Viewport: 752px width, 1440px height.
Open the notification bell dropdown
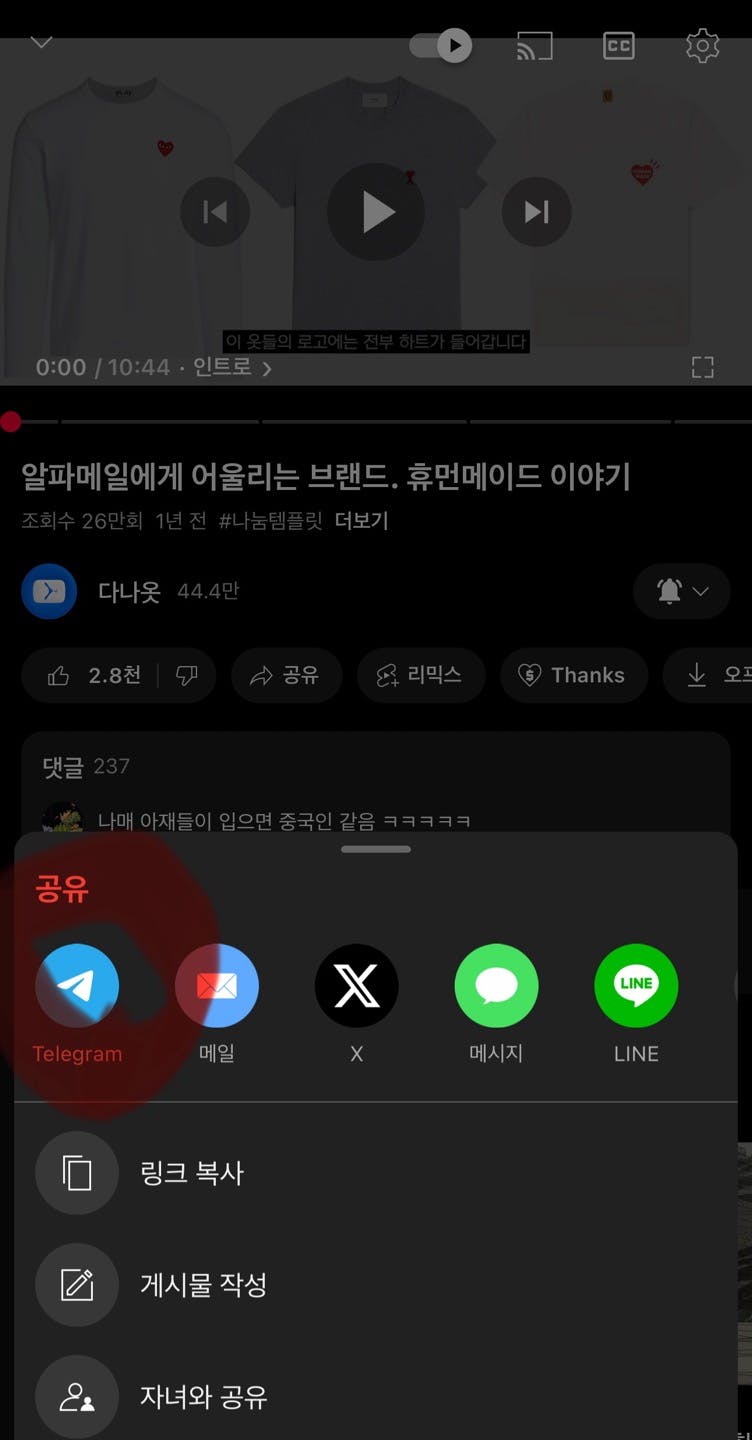[x=682, y=591]
